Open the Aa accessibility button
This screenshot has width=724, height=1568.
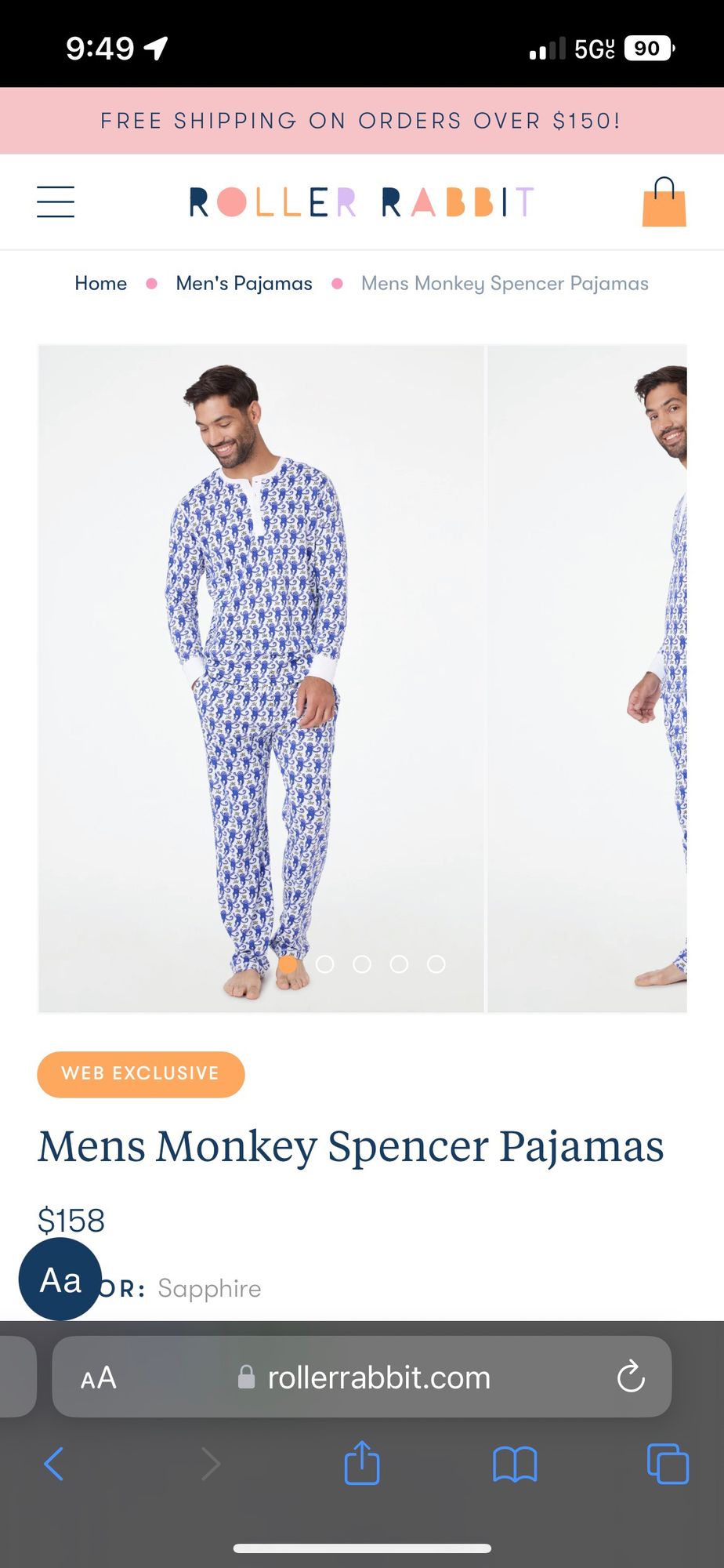60,1279
